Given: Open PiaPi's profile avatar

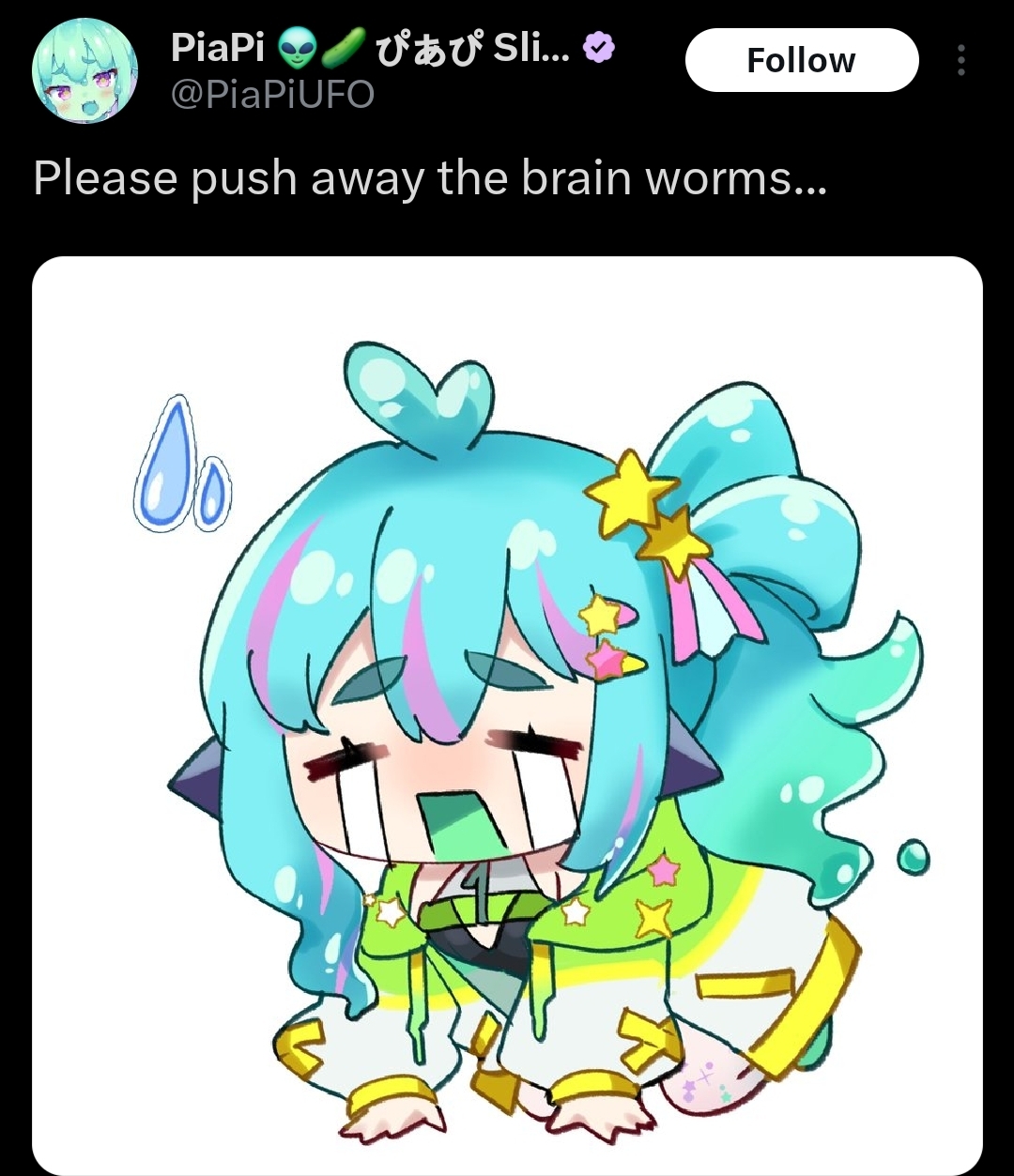Looking at the screenshot, I should (84, 70).
